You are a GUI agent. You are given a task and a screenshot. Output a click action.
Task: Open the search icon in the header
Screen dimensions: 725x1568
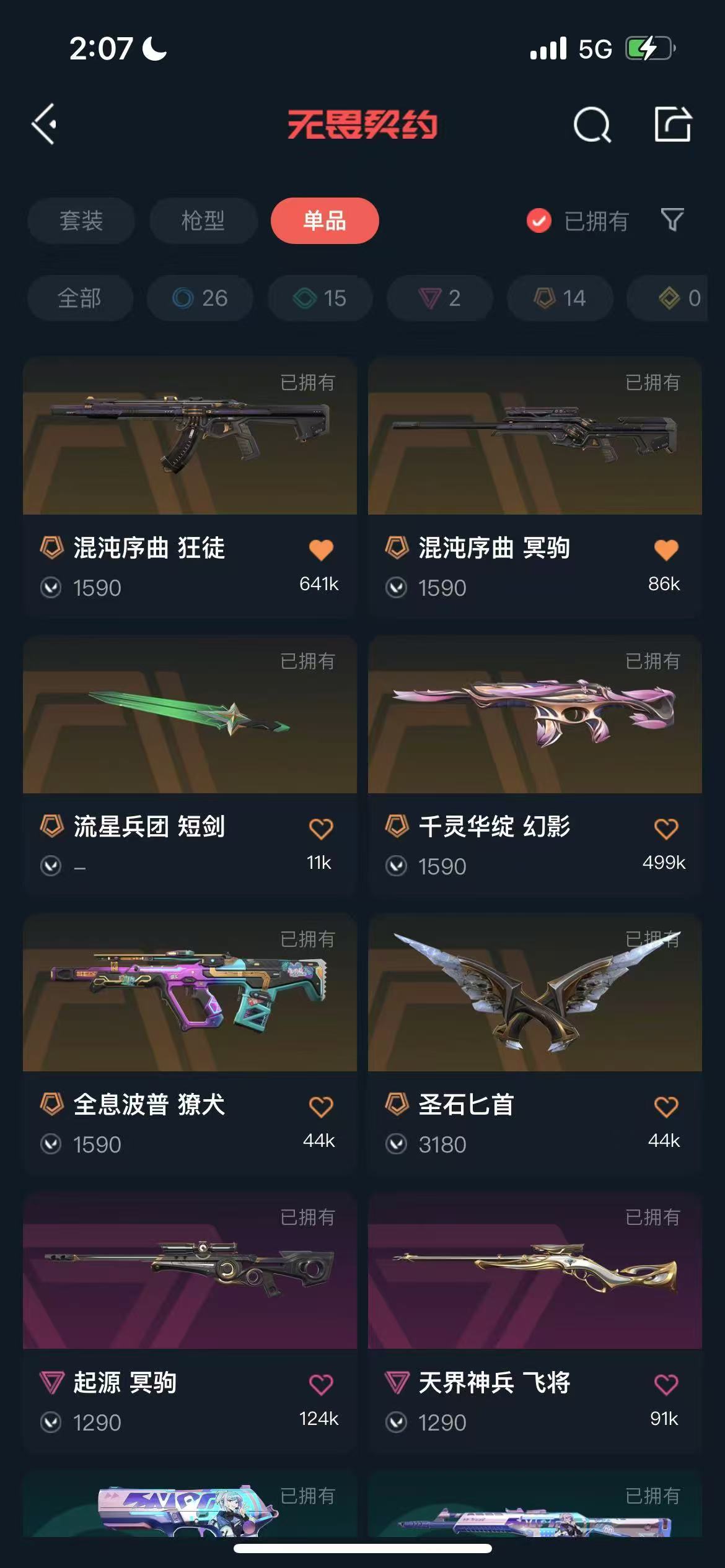click(592, 125)
